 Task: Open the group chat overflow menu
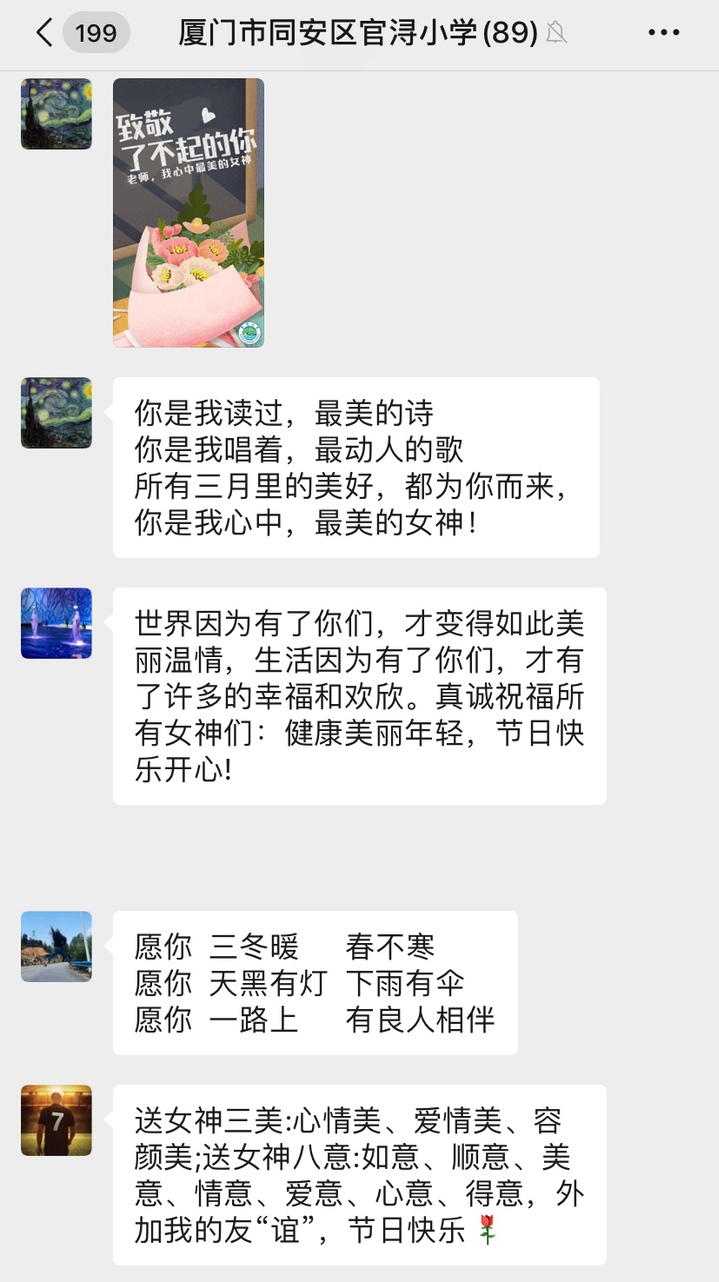[664, 33]
